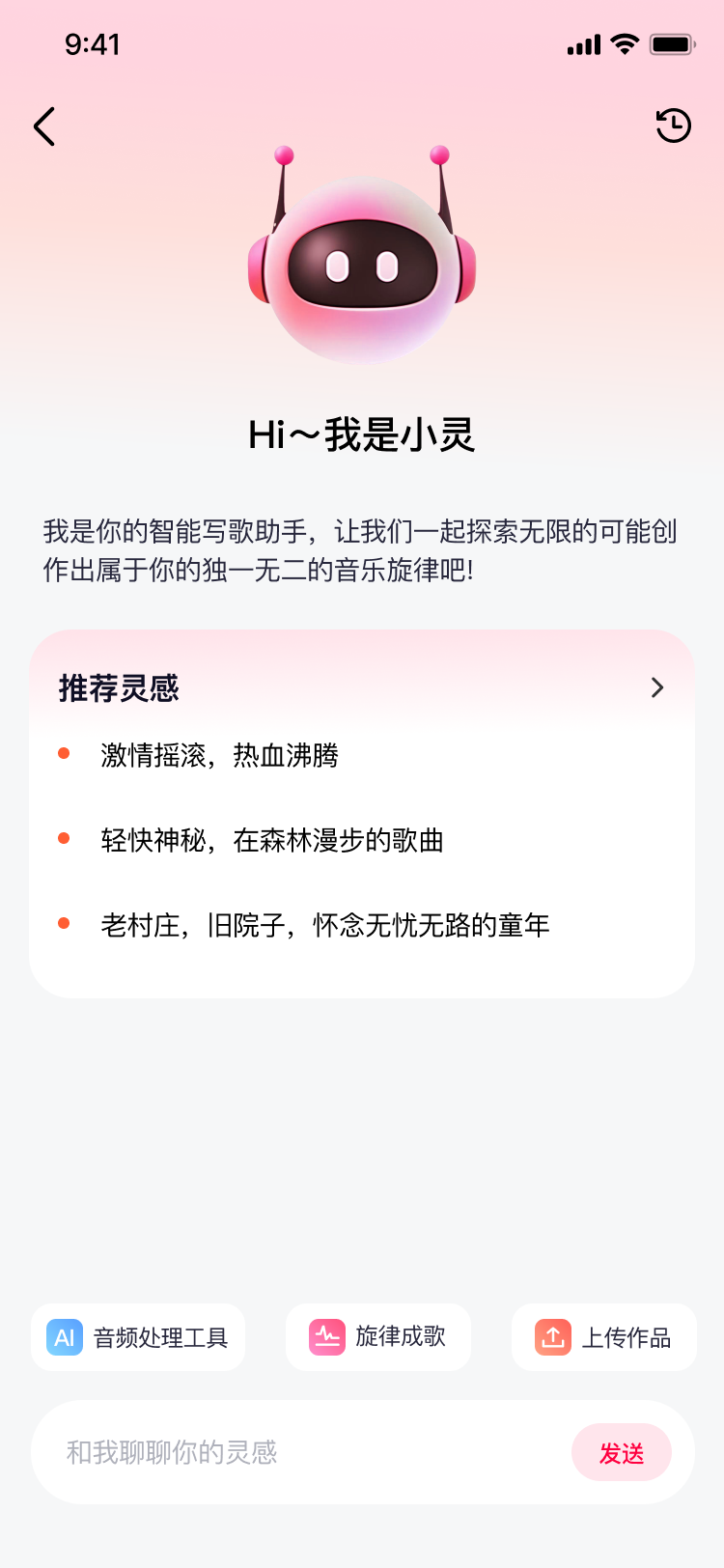Choose the 轻快神秘 forest walk song idea
The image size is (724, 1568).
[273, 840]
